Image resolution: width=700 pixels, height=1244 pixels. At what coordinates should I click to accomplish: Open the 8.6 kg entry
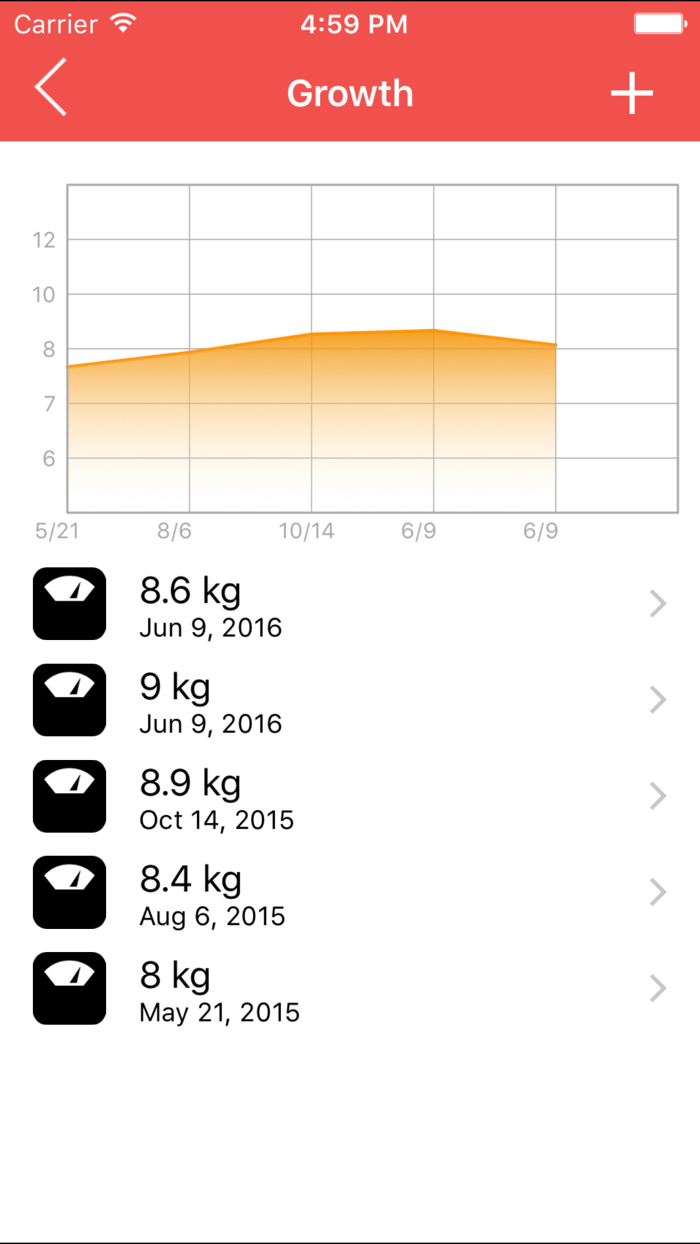click(x=350, y=604)
